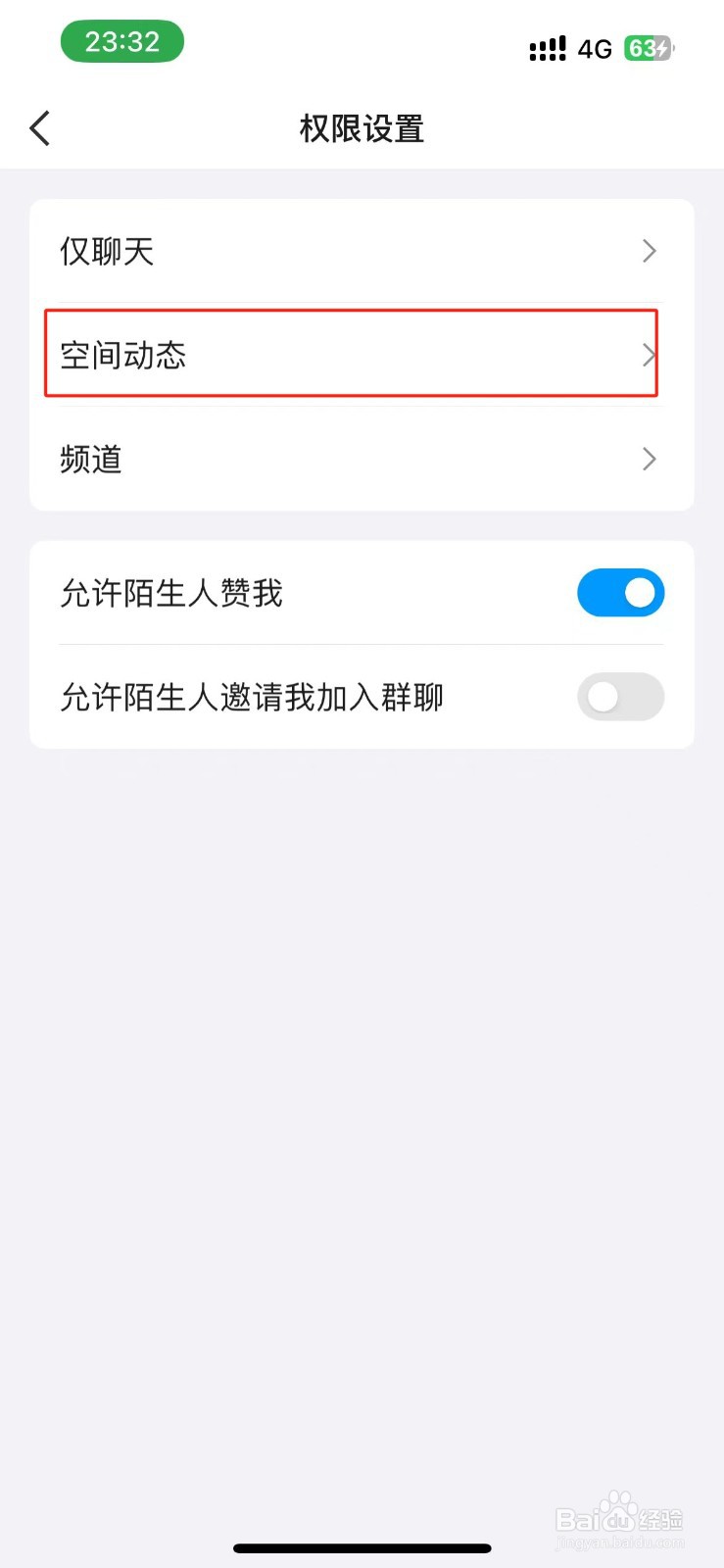
Task: Open the 仅聊天 permission option
Action: 362,251
